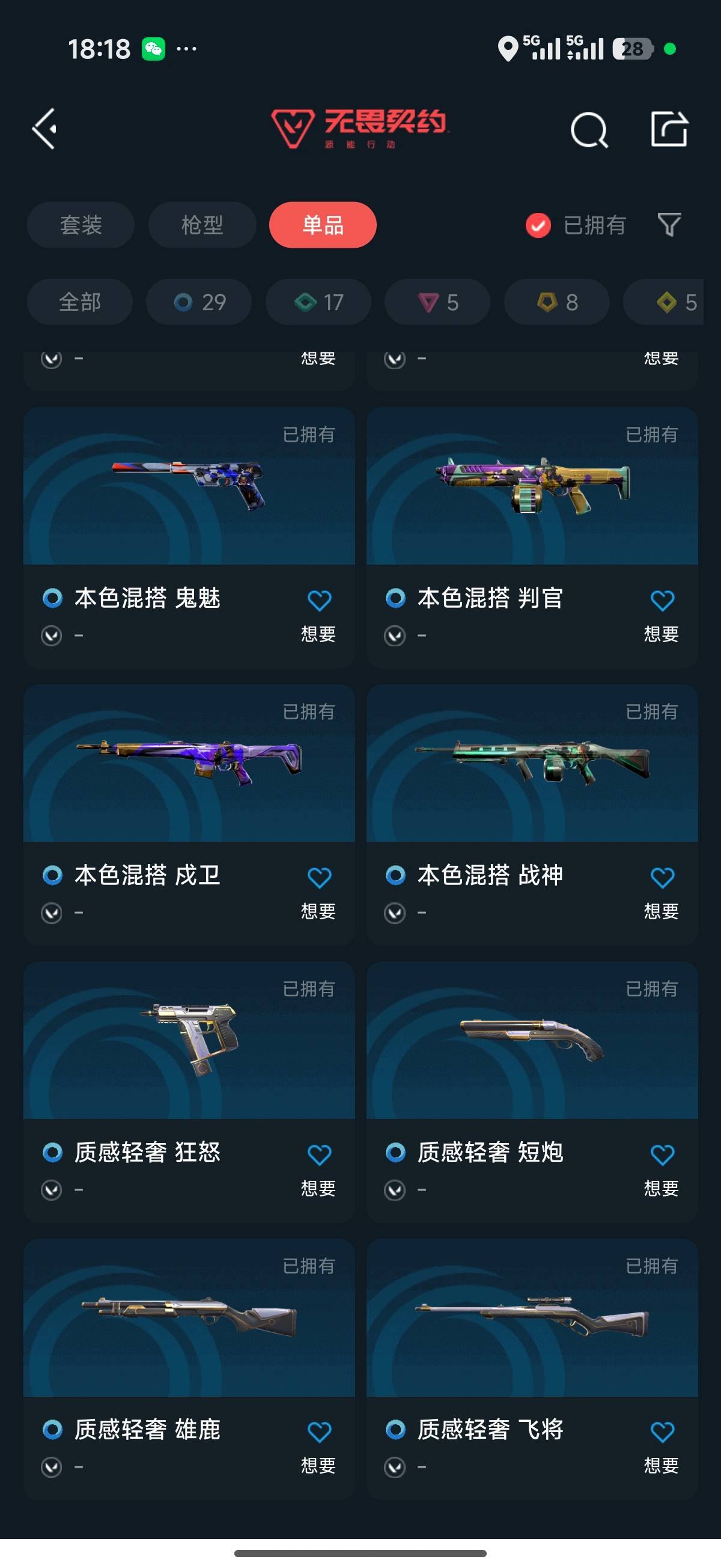Favorite 本色混搭 战神 with the heart
The width and height of the screenshot is (721, 1568).
(662, 877)
